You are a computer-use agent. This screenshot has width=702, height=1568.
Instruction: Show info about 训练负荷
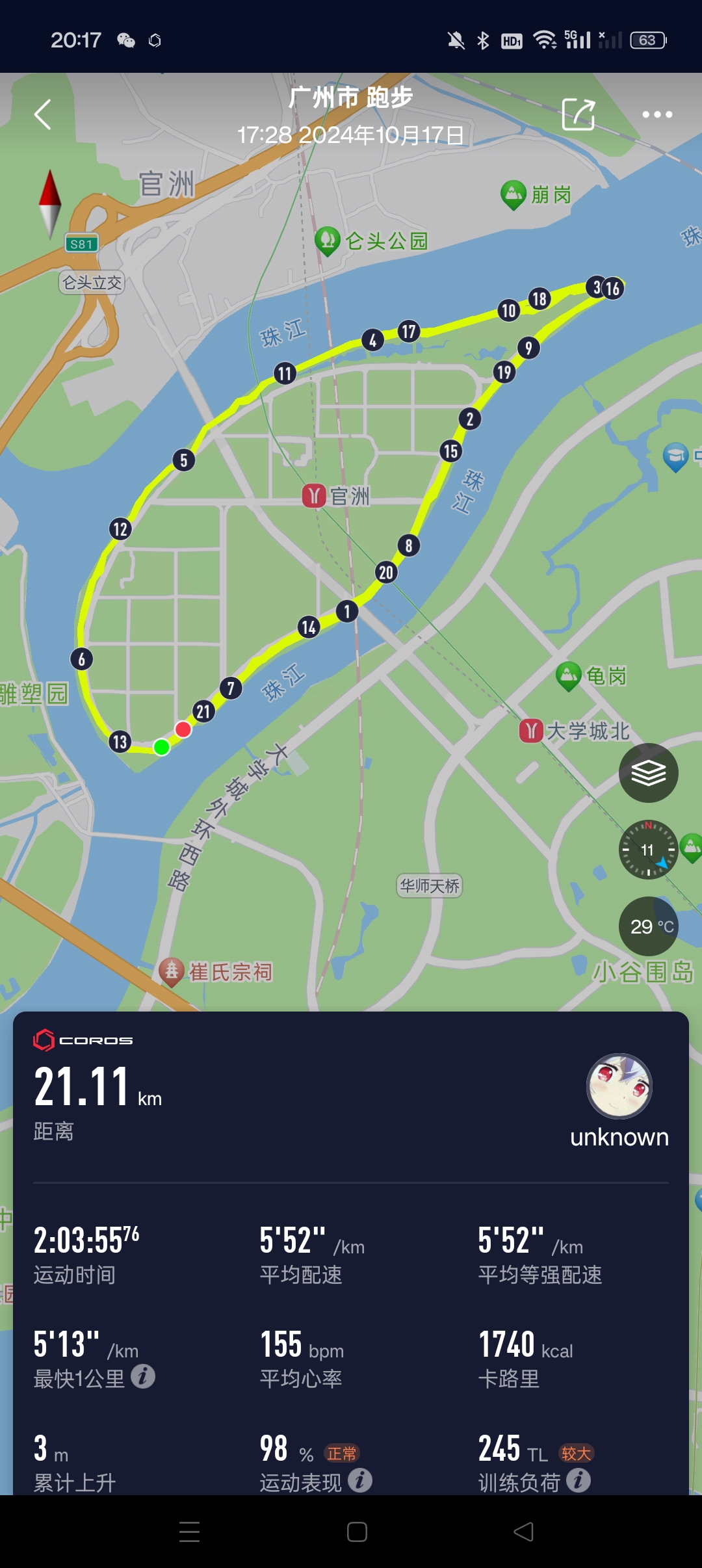coord(578,1480)
